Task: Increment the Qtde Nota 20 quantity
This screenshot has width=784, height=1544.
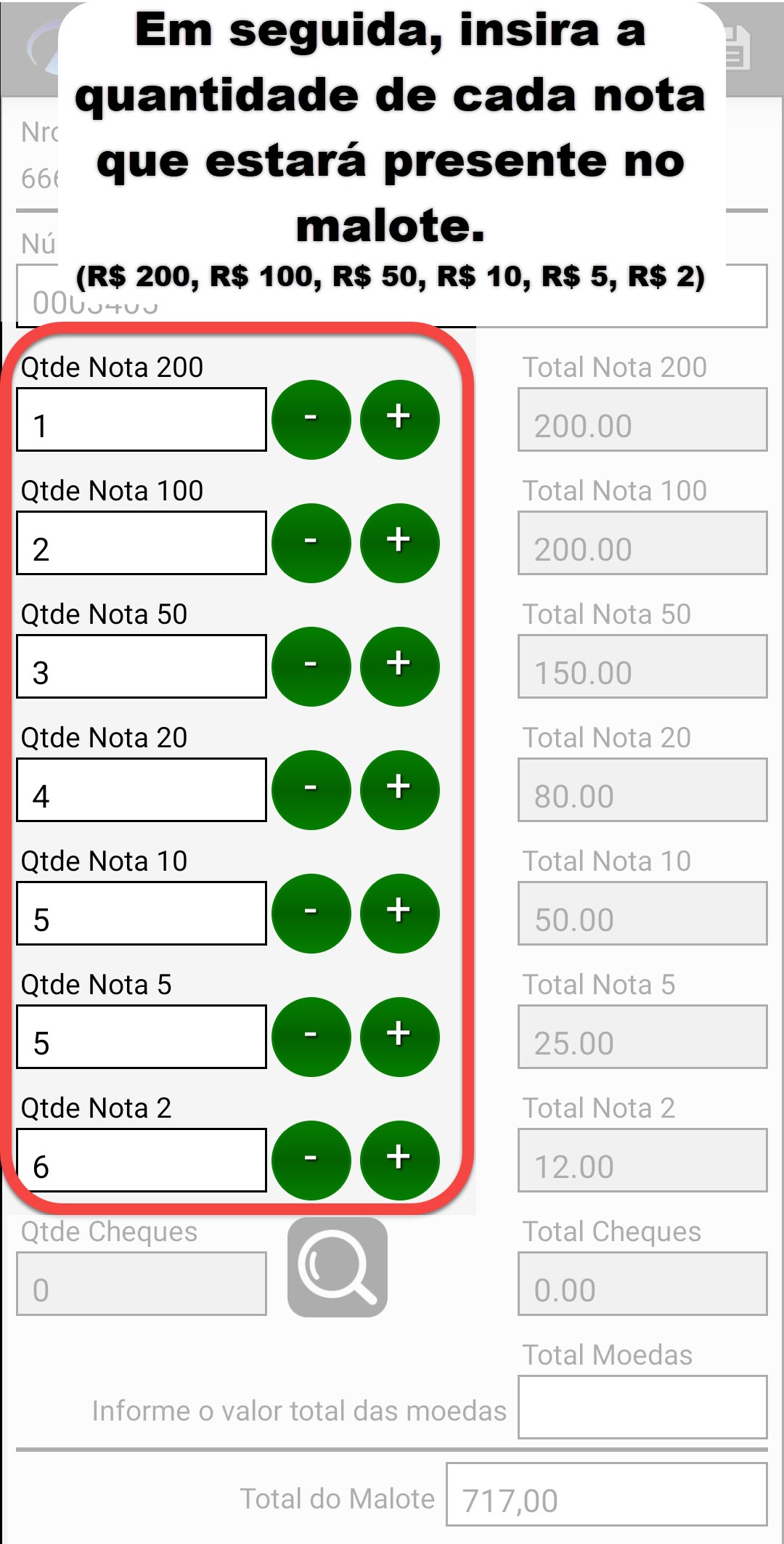Action: 399,789
